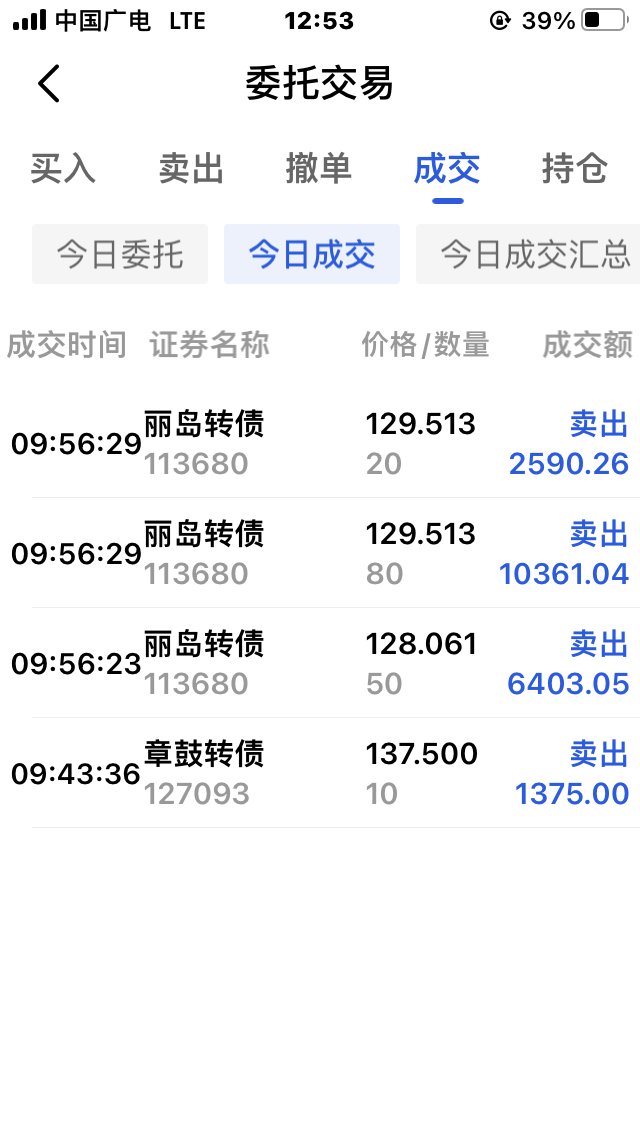Open 章鼓转债 trade record
Viewport: 640px width, 1136px height.
coord(320,773)
